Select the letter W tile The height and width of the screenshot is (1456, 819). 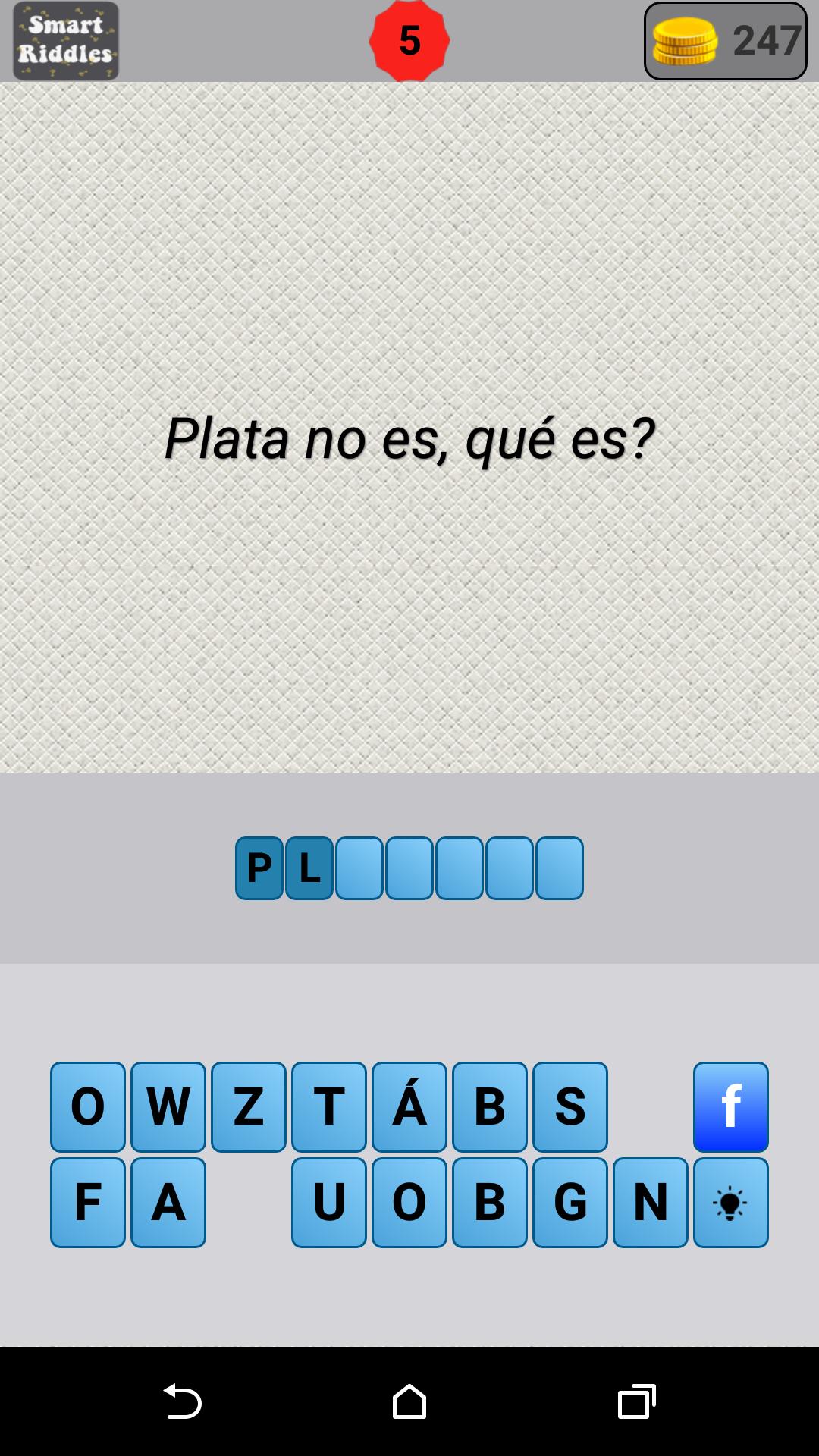coord(168,1106)
